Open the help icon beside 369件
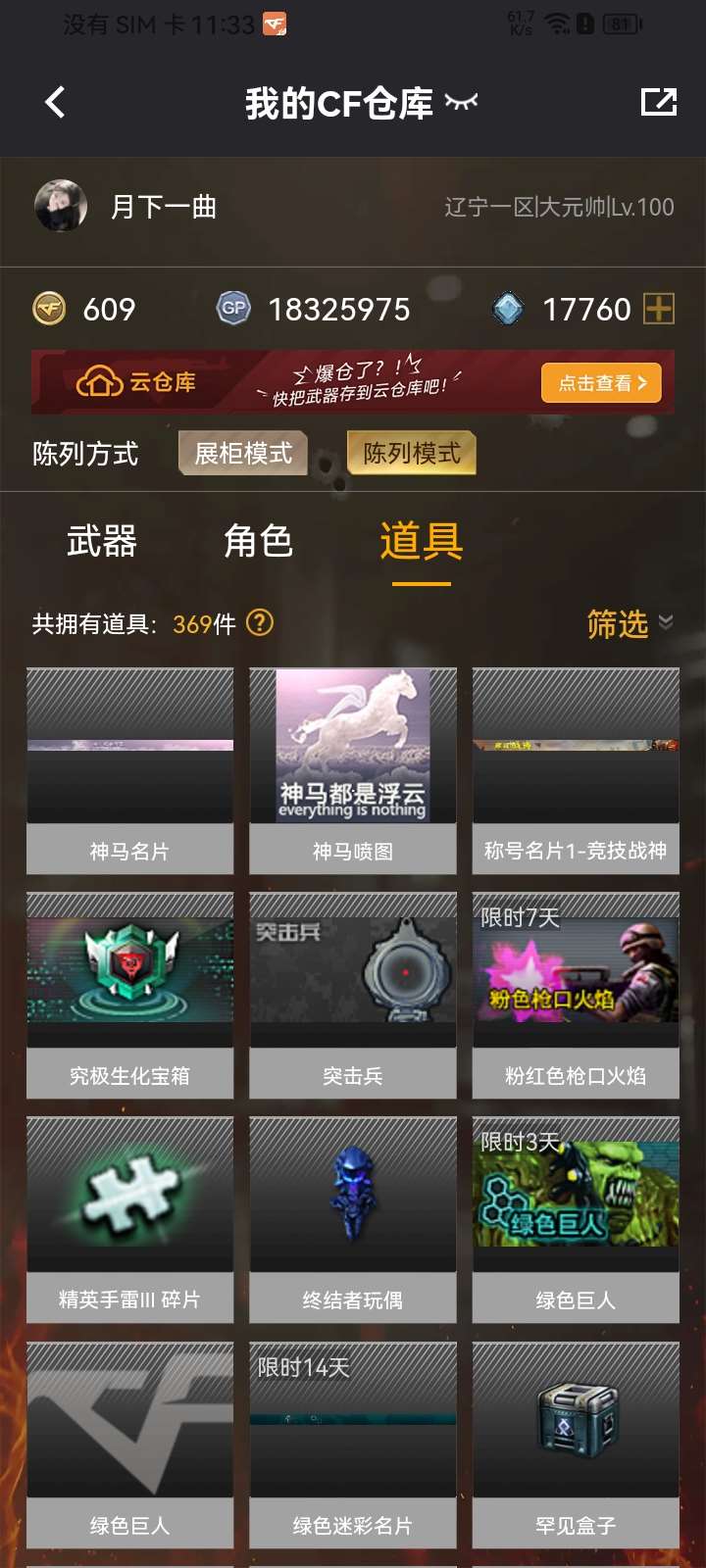The image size is (706, 1568). tap(260, 623)
